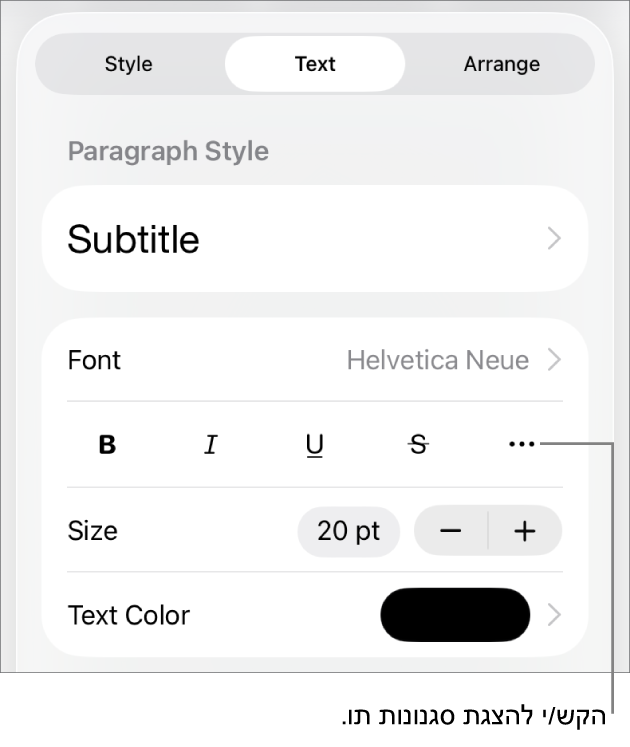
Task: Switch to the Style tab
Action: [129, 64]
